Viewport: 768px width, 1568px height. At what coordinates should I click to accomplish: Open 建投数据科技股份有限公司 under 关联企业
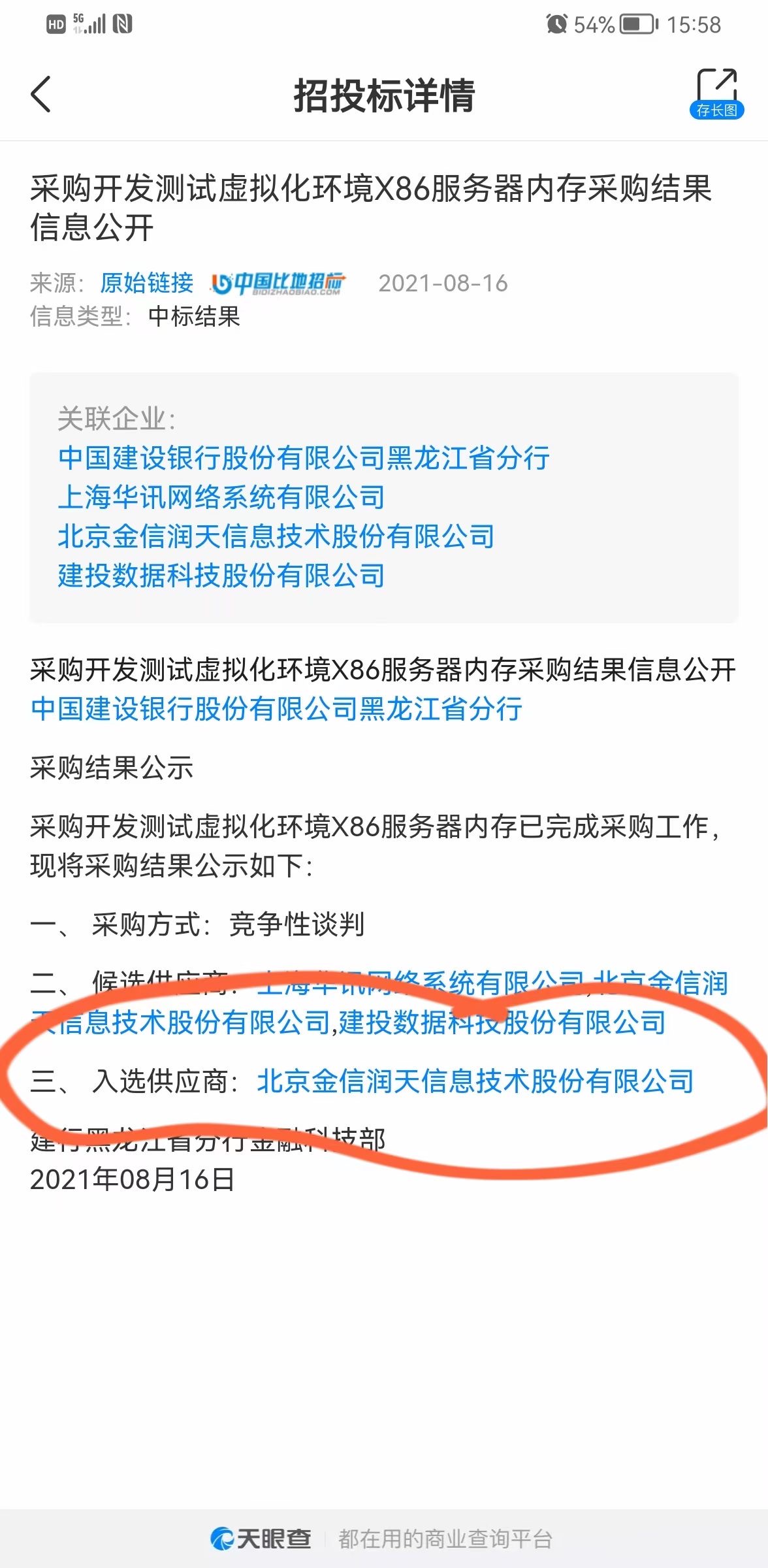coord(221,576)
